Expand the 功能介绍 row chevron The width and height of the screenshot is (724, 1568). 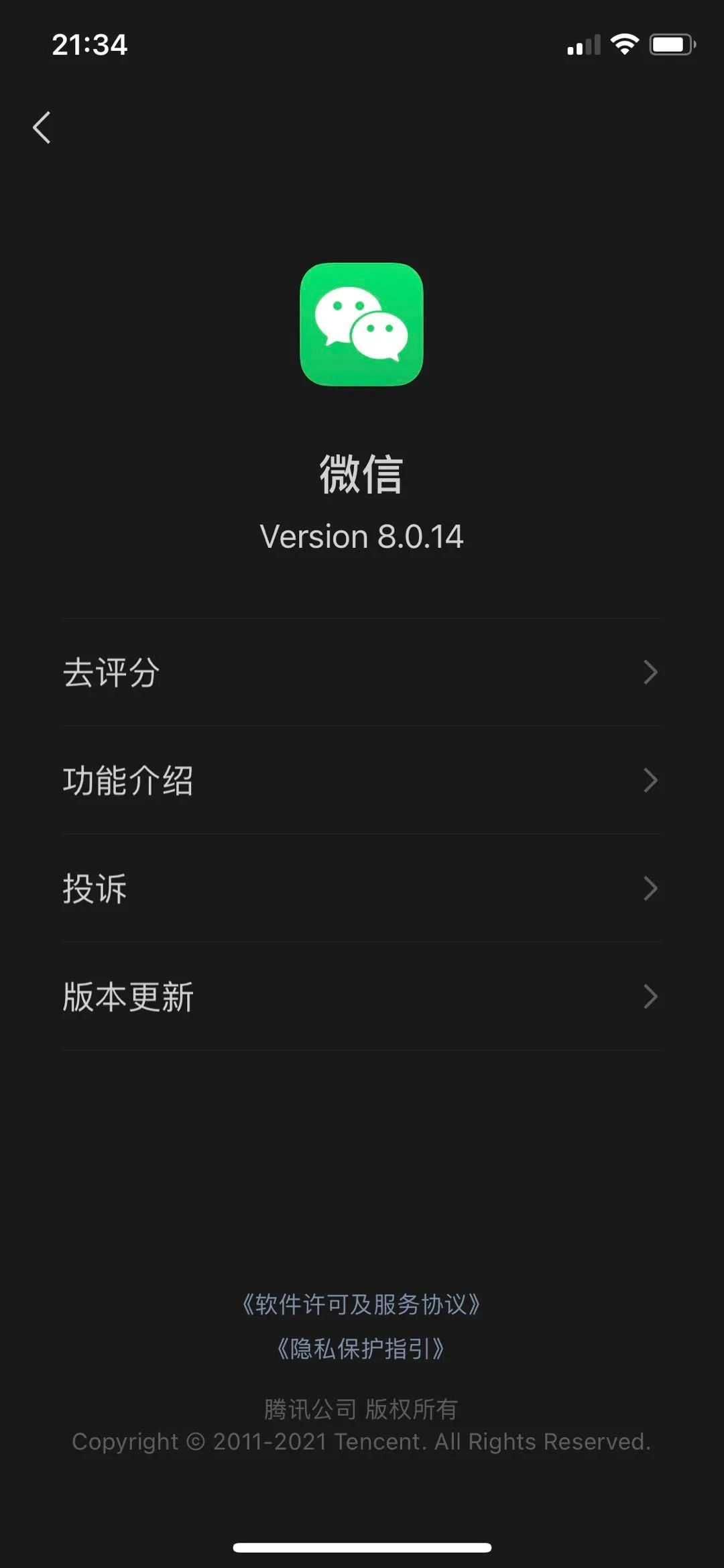click(x=649, y=781)
